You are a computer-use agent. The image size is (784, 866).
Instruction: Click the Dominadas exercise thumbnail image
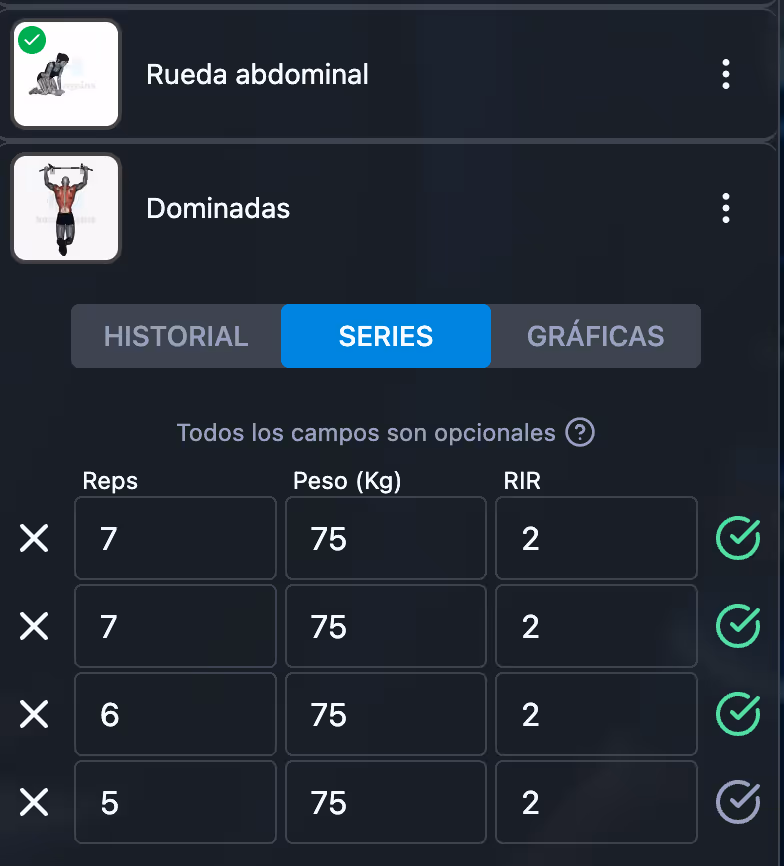coord(65,208)
